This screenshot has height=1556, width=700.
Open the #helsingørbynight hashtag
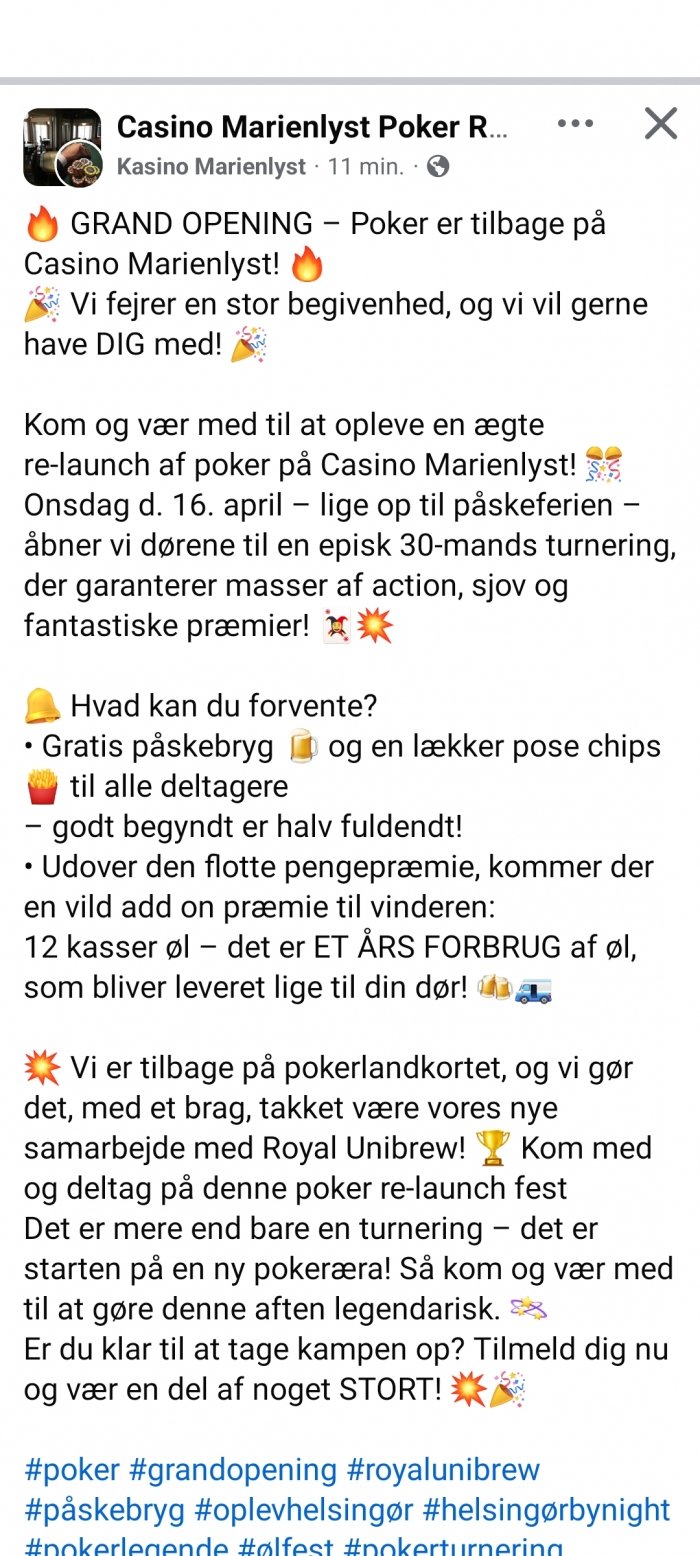pyautogui.click(x=546, y=1510)
